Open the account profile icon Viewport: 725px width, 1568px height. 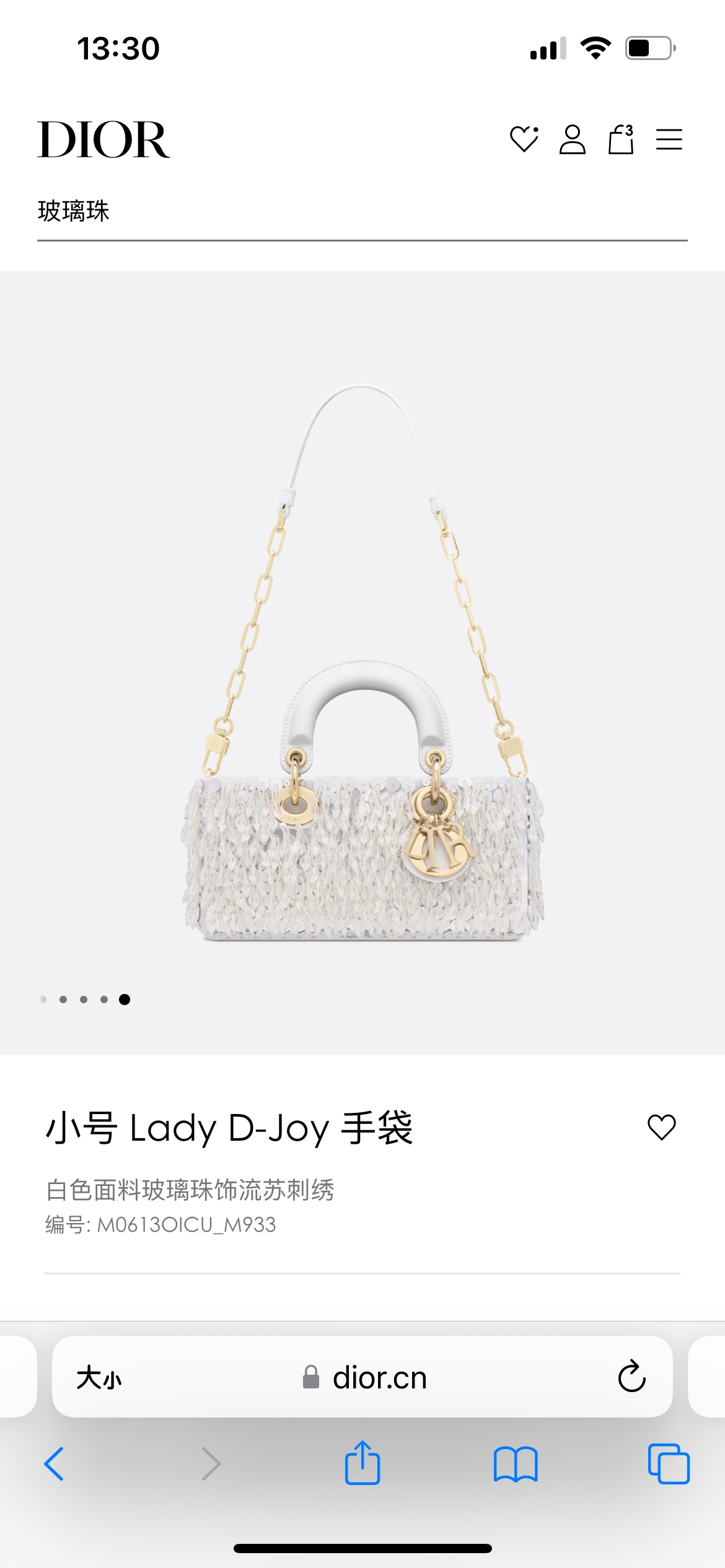[x=572, y=139]
